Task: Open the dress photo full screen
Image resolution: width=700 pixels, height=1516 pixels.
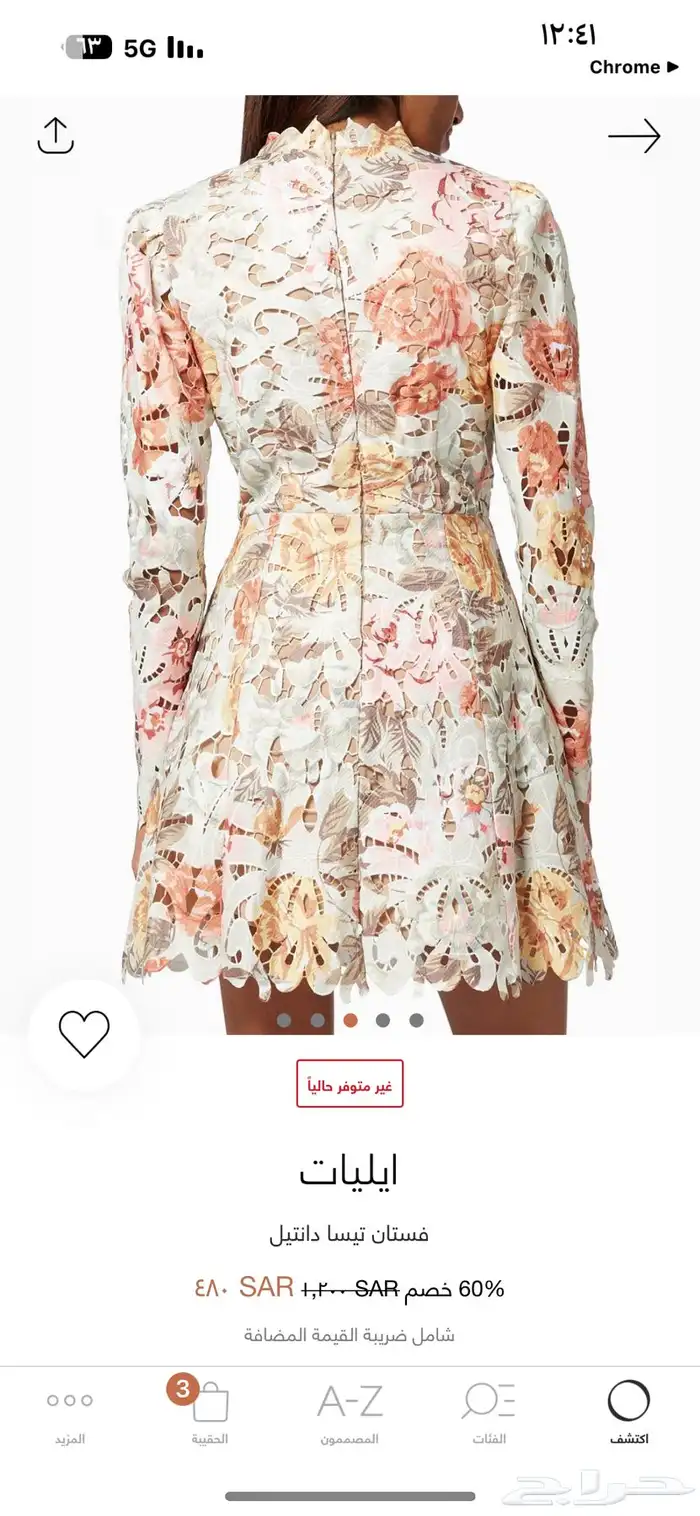Action: click(x=350, y=560)
